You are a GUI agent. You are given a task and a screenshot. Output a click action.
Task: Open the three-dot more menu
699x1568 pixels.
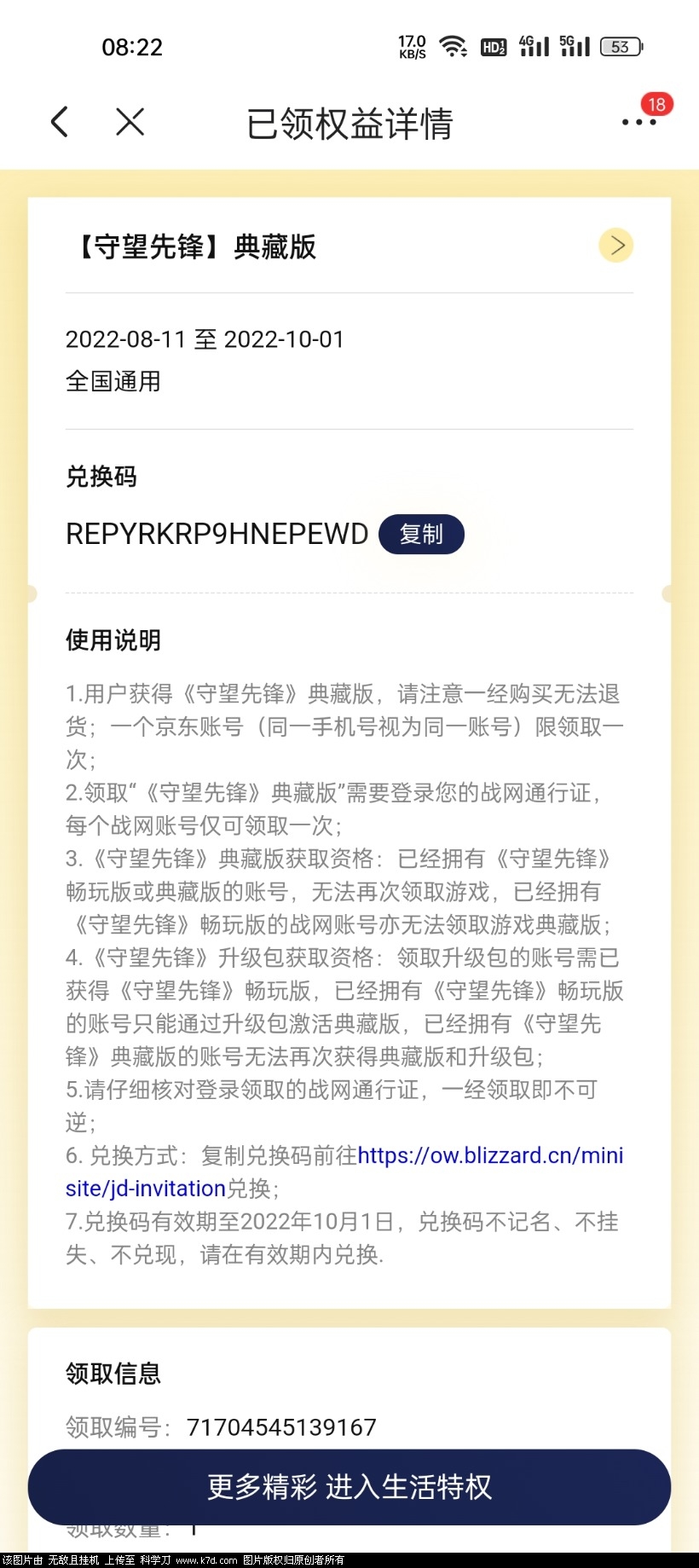tap(638, 123)
